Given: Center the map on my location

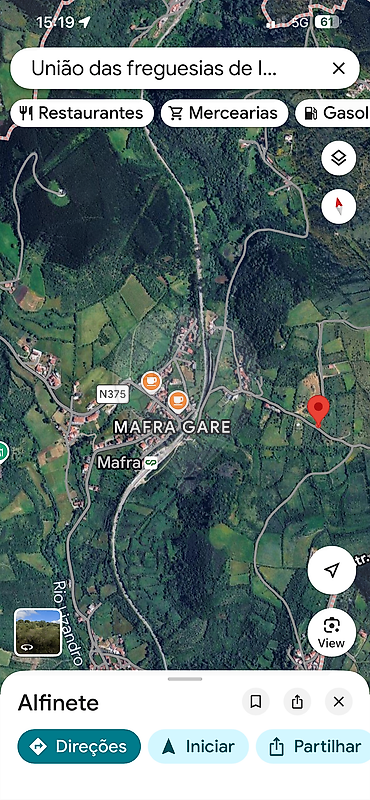Looking at the screenshot, I should pyautogui.click(x=332, y=570).
